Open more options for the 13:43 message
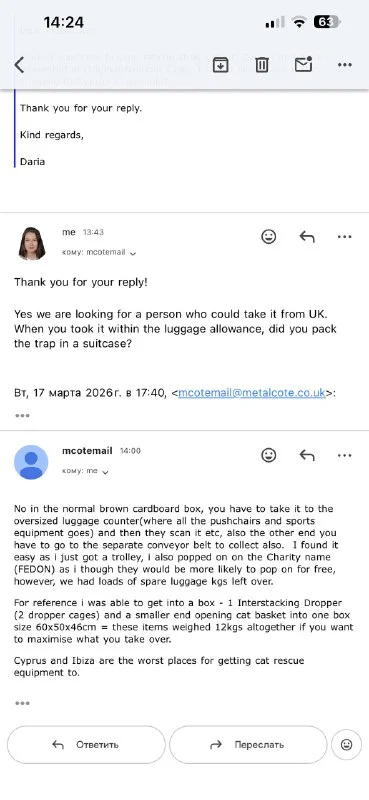369x800 pixels. point(345,237)
